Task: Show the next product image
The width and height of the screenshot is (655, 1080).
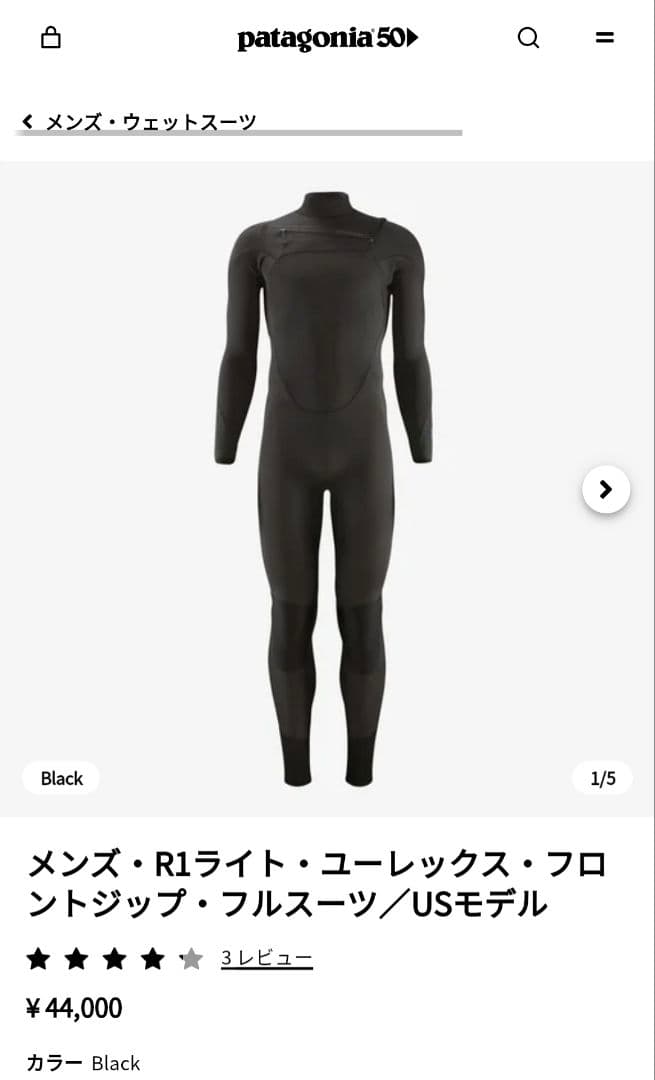Action: 605,489
